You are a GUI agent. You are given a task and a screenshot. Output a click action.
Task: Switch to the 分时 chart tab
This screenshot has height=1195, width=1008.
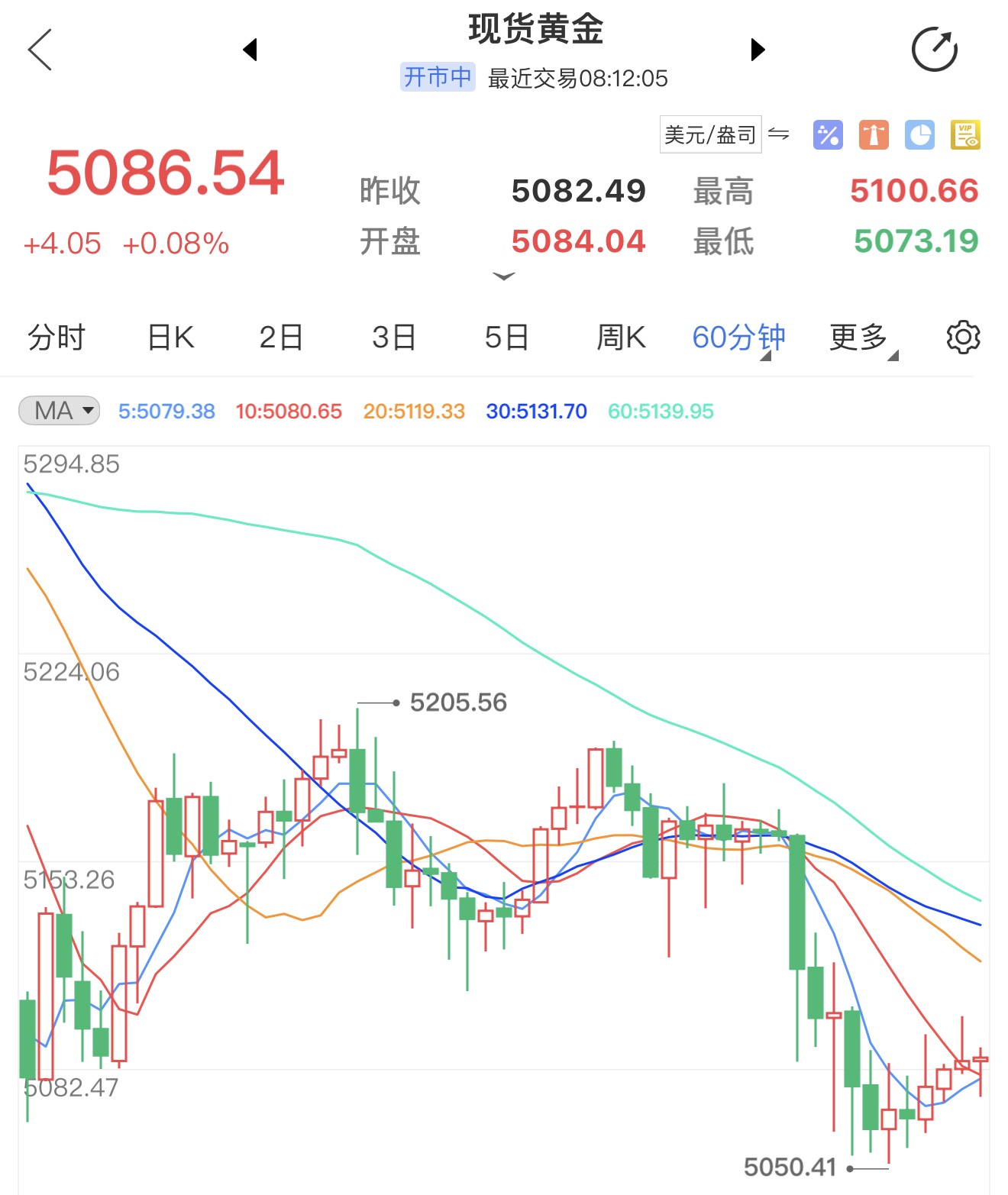pos(57,338)
